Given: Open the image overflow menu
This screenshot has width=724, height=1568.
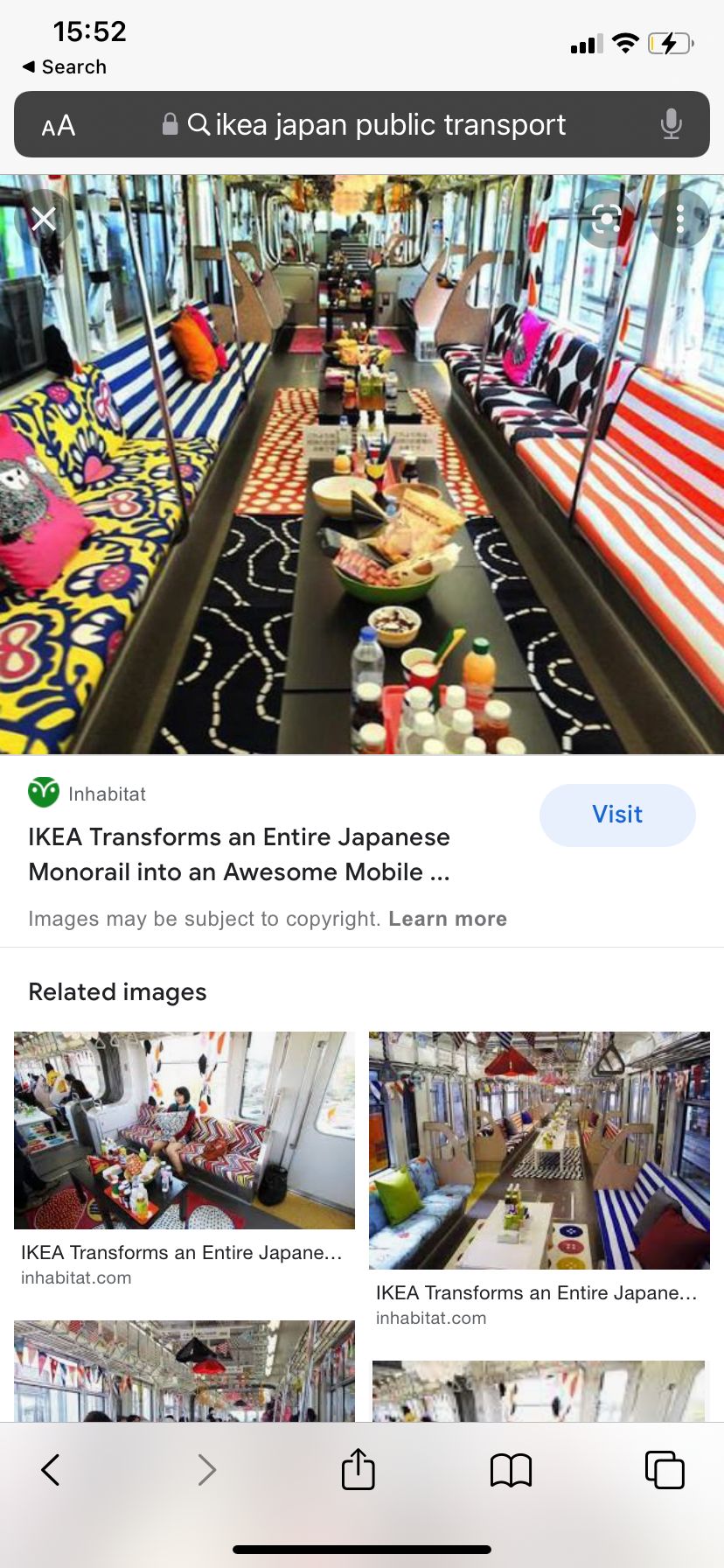Looking at the screenshot, I should point(680,219).
